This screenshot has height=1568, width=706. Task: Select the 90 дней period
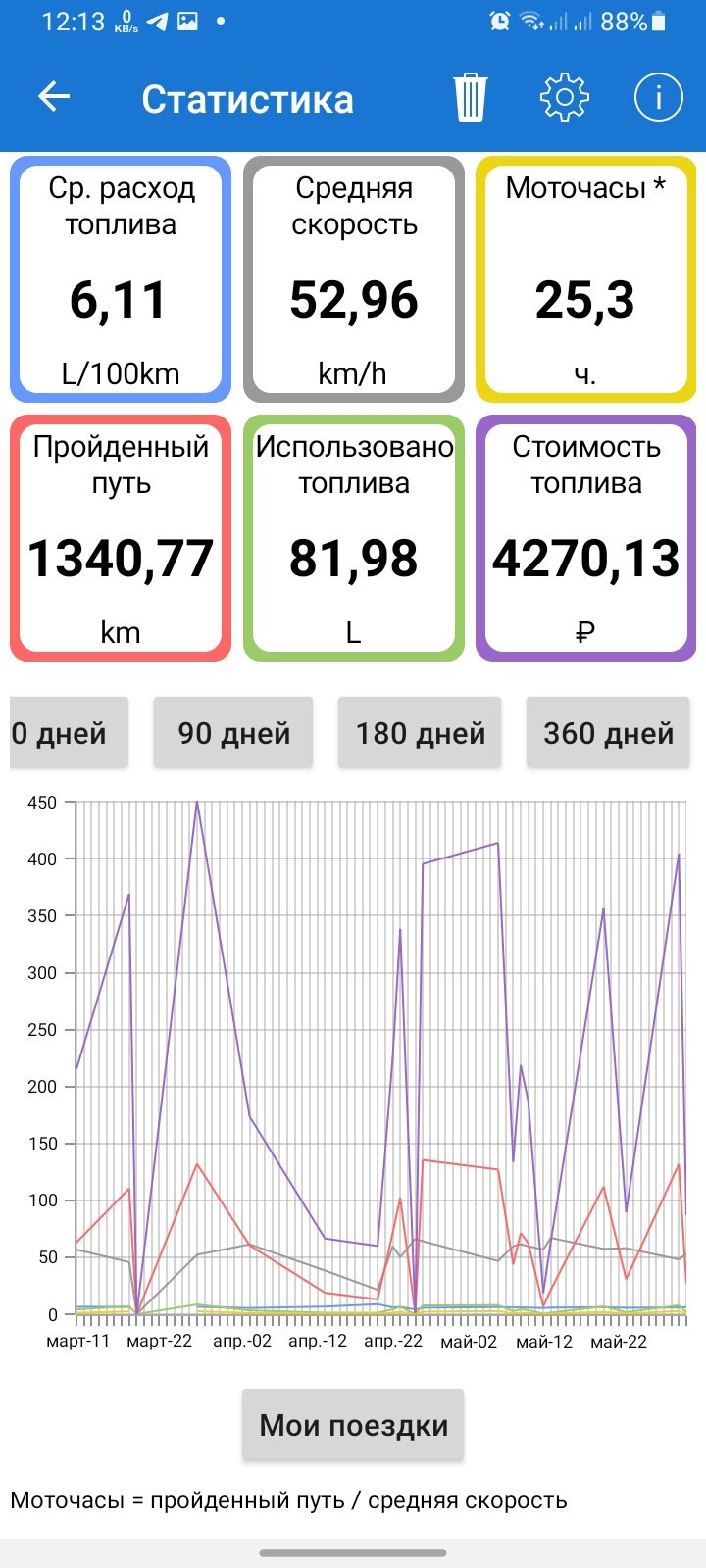[x=233, y=732]
